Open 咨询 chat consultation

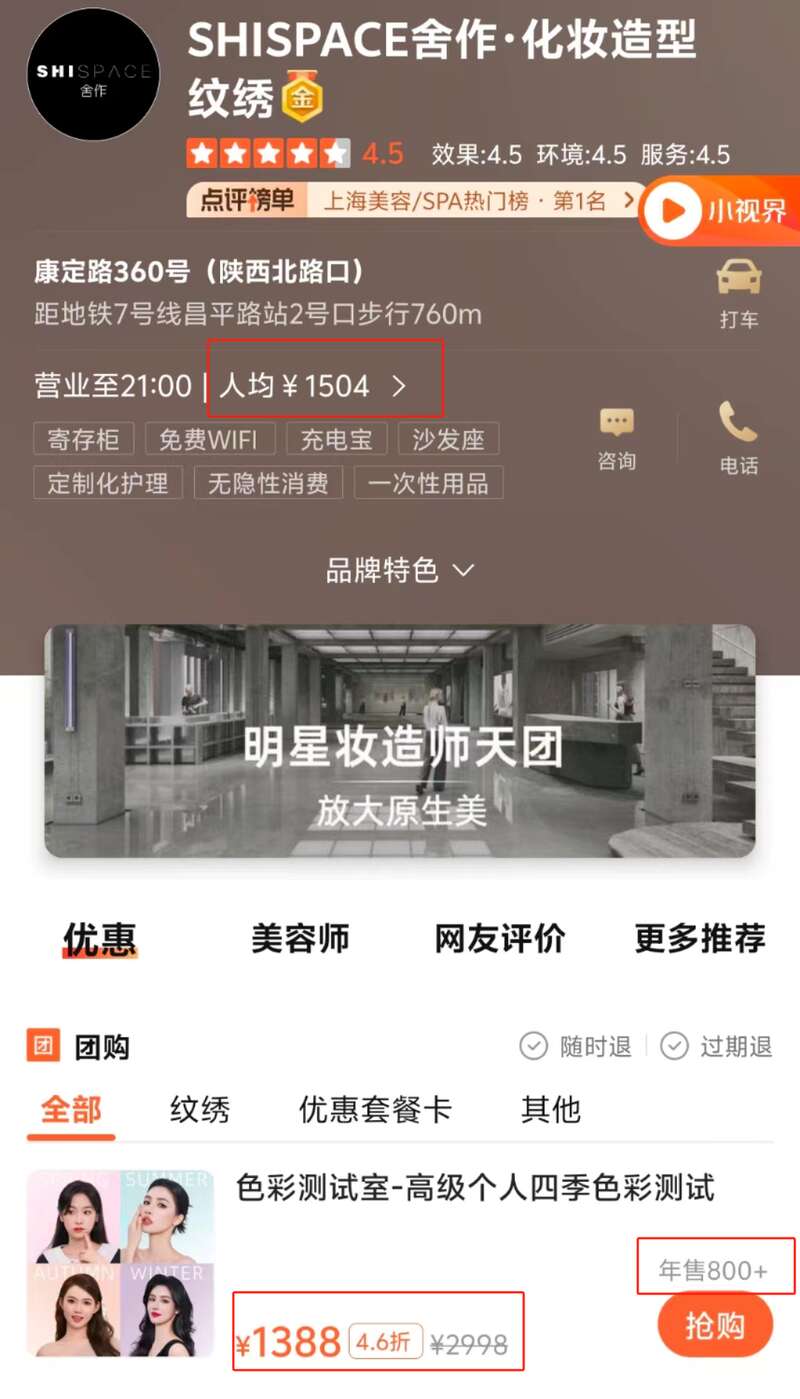tap(617, 439)
